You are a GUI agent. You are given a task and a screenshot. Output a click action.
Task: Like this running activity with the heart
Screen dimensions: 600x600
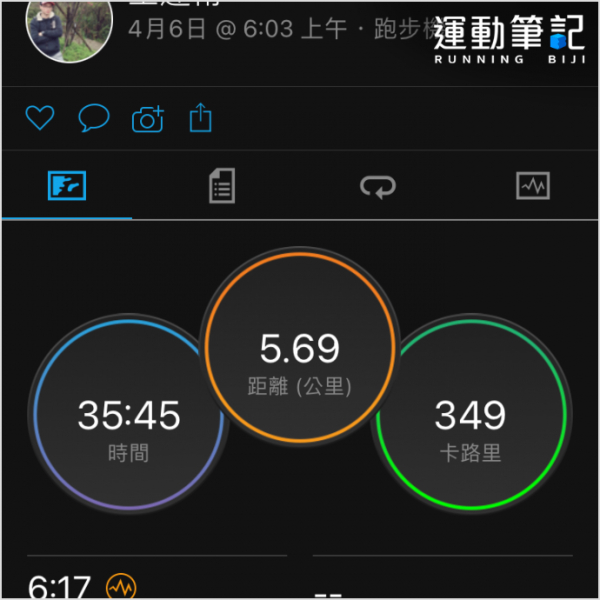[39, 119]
